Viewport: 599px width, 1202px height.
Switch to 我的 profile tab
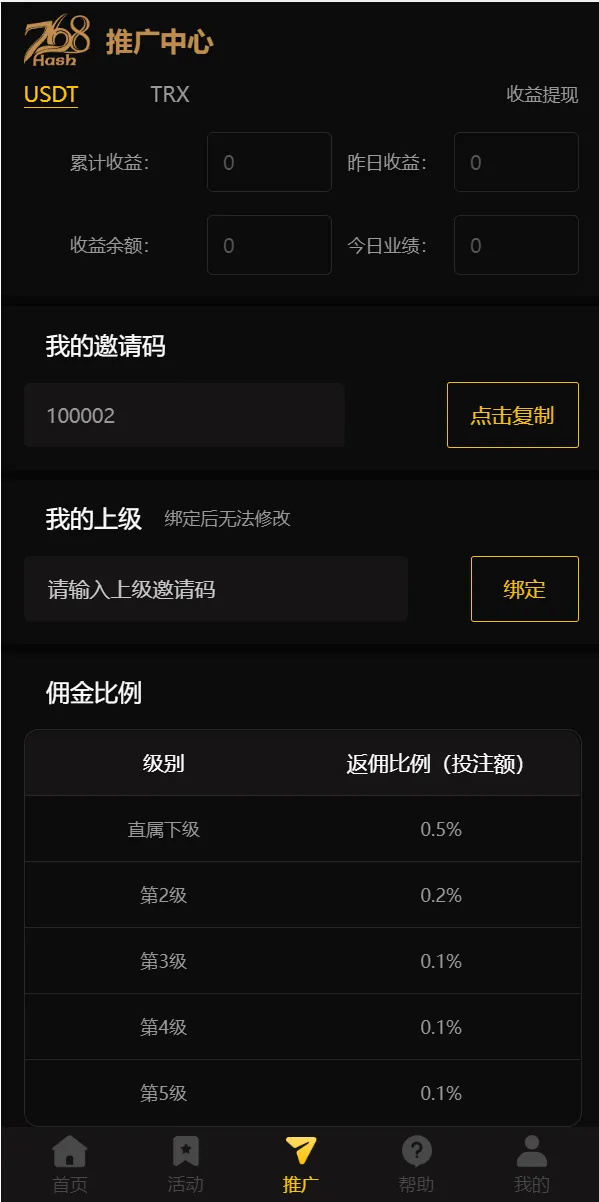(531, 1165)
